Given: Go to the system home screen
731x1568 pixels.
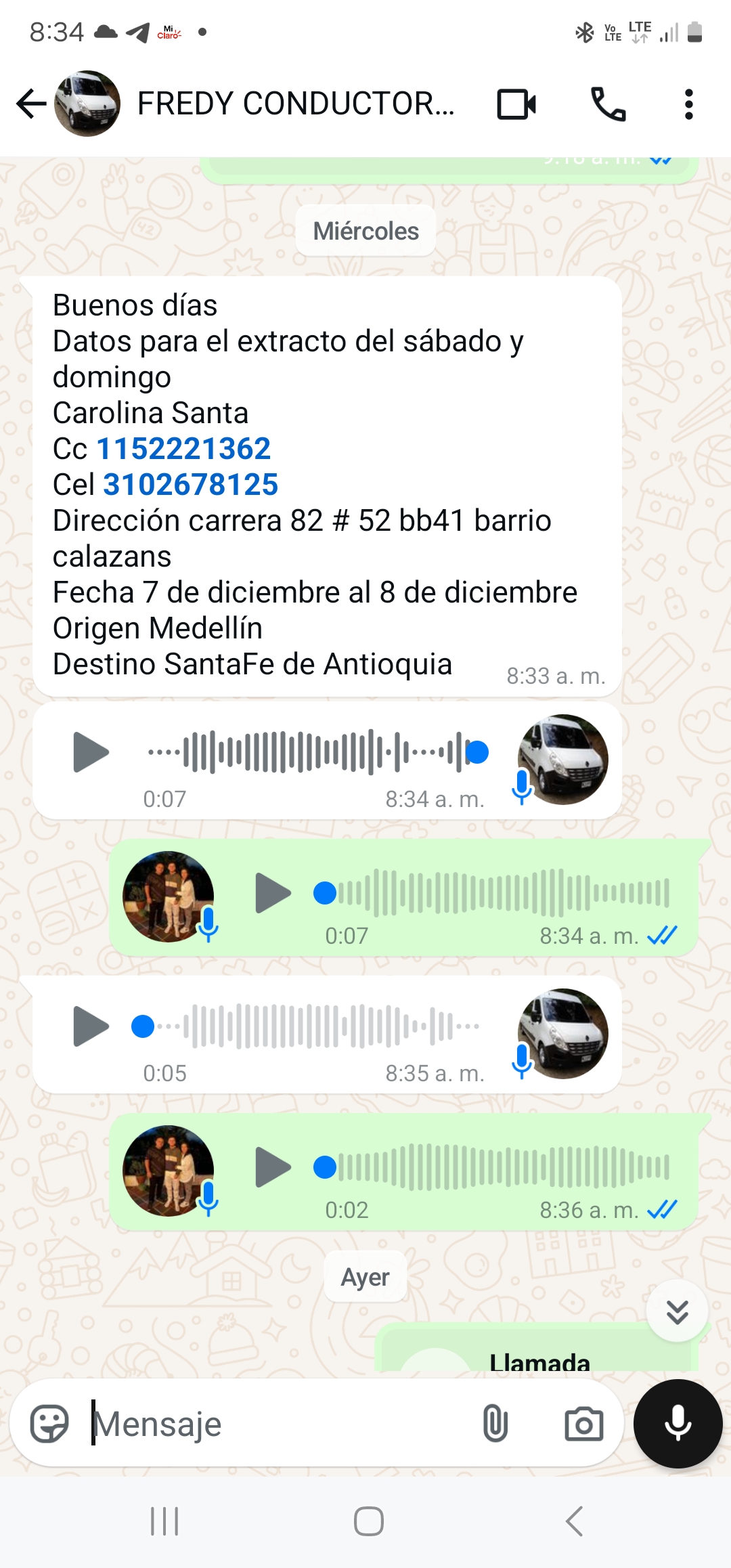Looking at the screenshot, I should click(368, 1521).
